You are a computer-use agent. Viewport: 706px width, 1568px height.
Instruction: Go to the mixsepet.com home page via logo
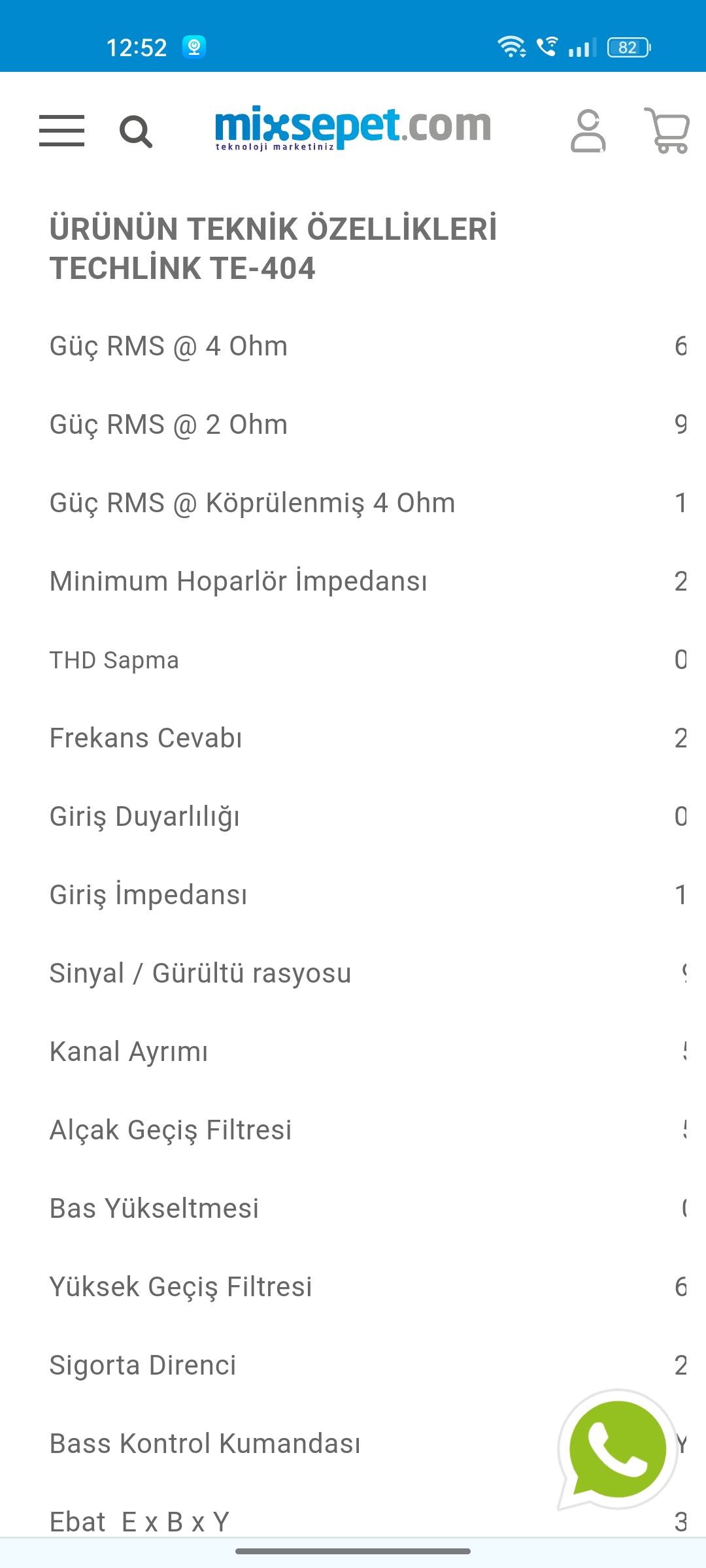[353, 127]
